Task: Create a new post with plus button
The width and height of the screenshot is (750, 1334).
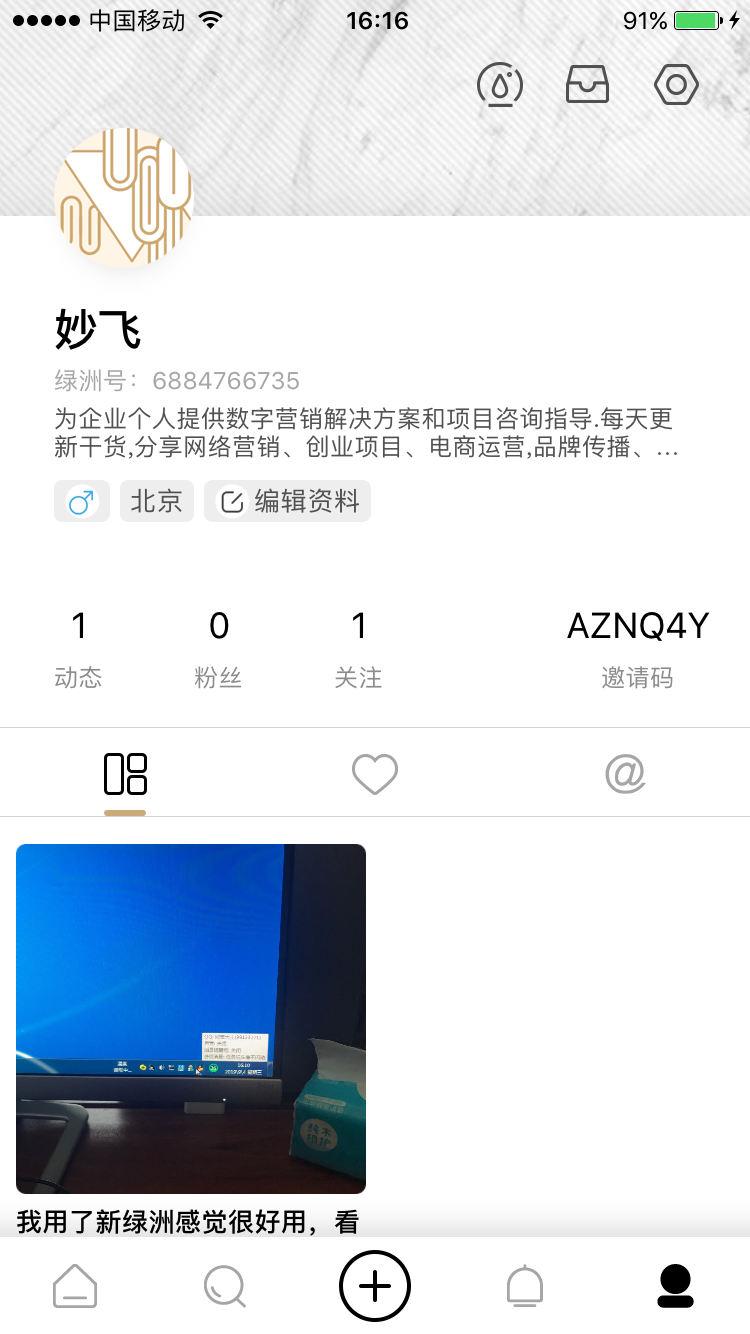Action: (375, 1286)
